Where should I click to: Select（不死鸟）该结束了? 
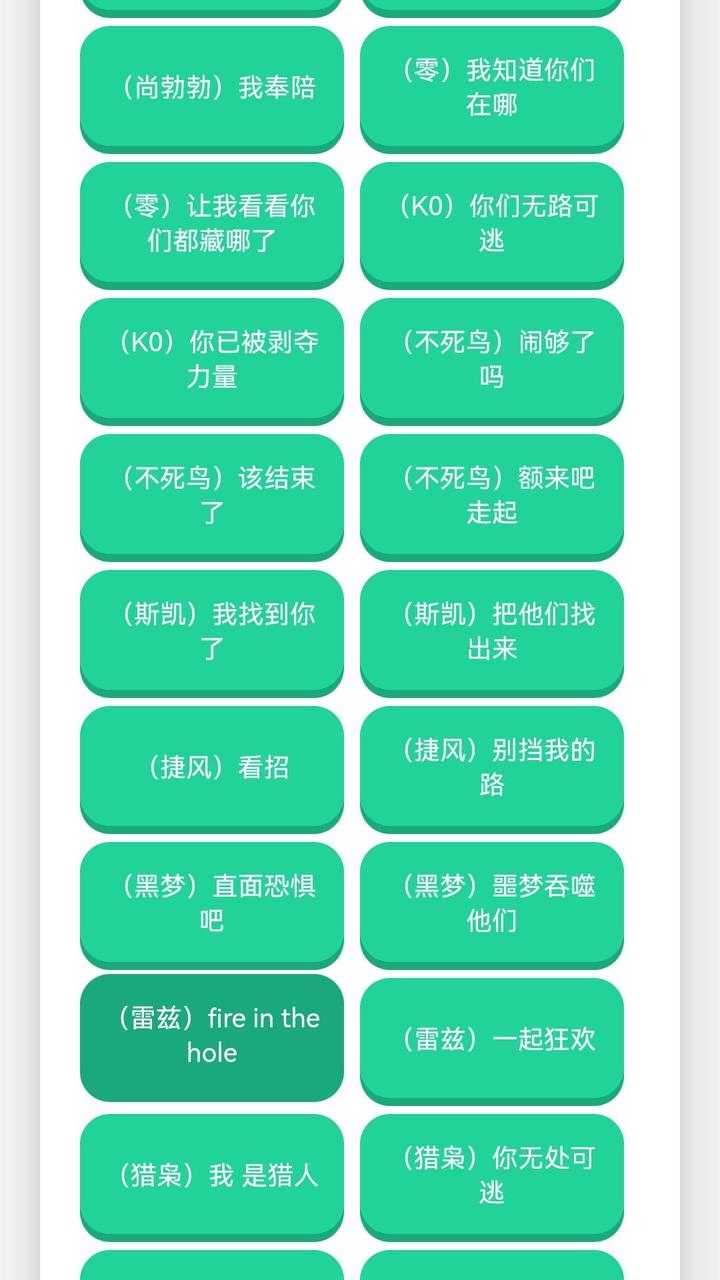tap(212, 495)
